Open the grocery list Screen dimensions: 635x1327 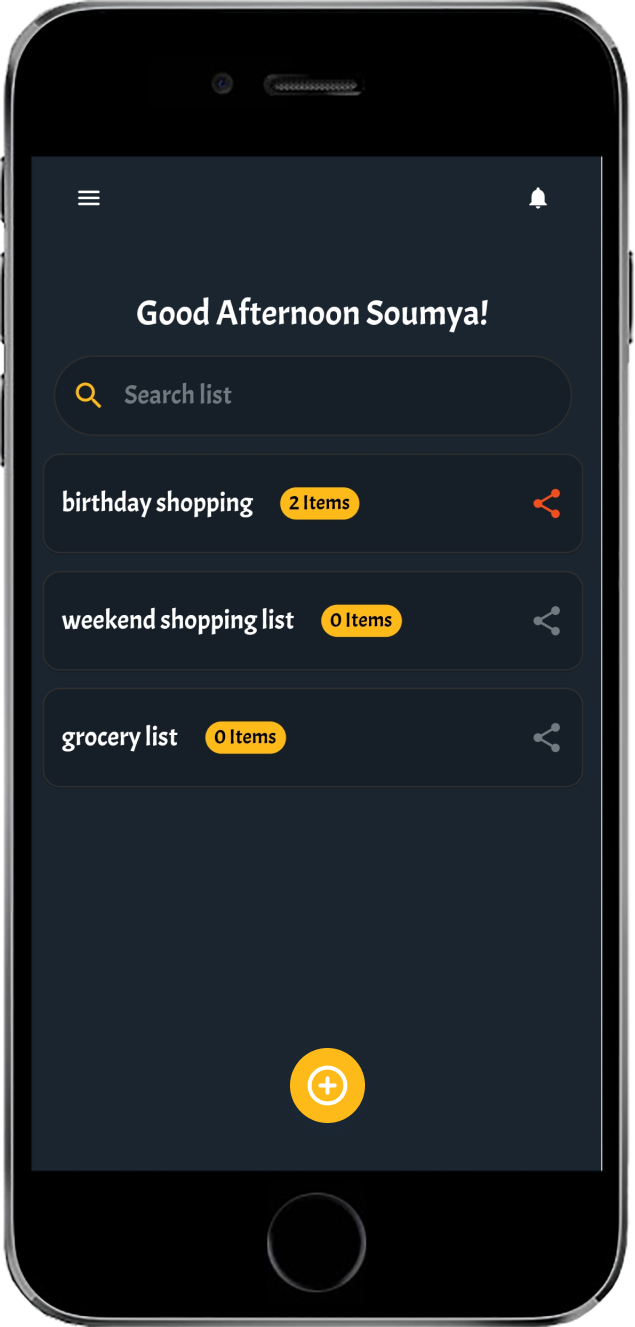click(x=120, y=738)
